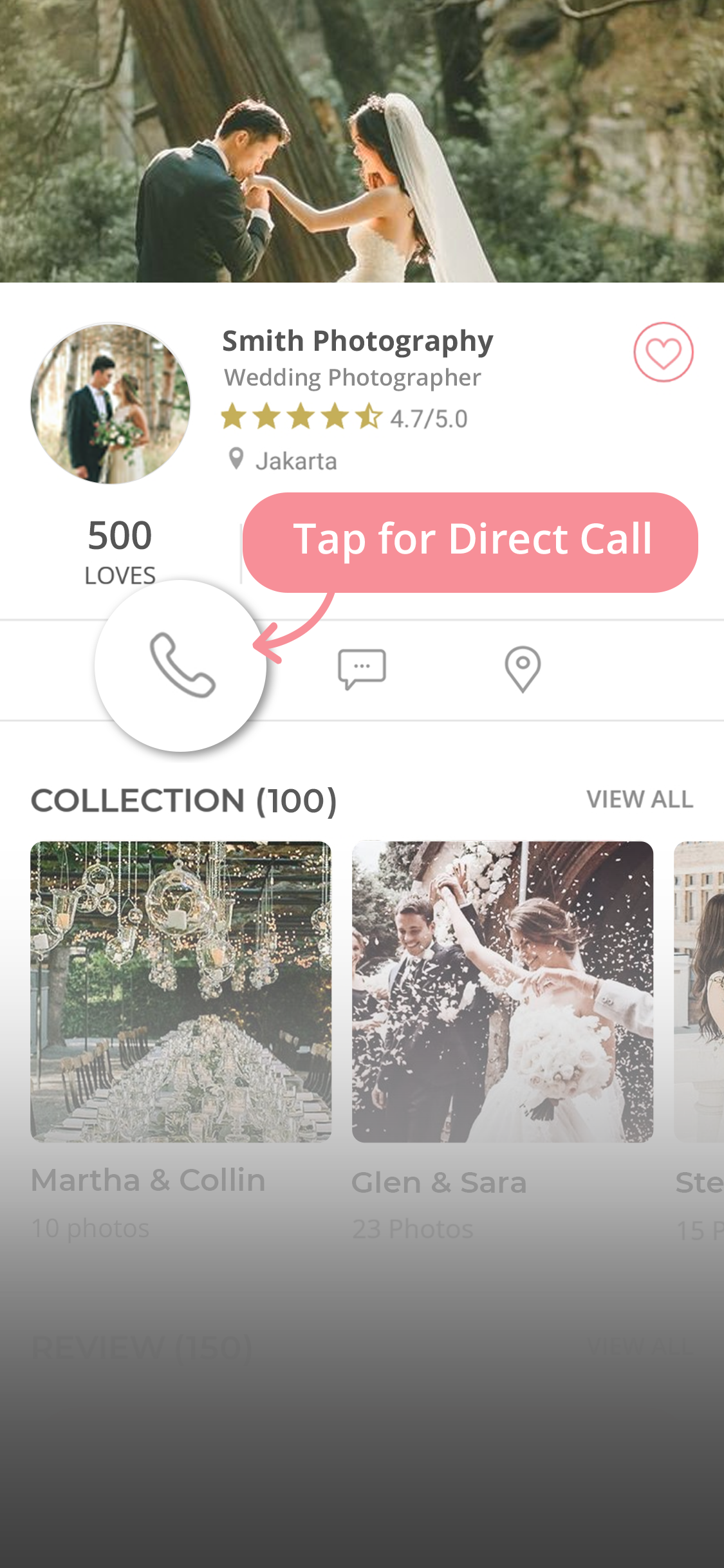Add Smith Photography to favorites with the heart
Screen dimensions: 724x1568
[x=663, y=353]
